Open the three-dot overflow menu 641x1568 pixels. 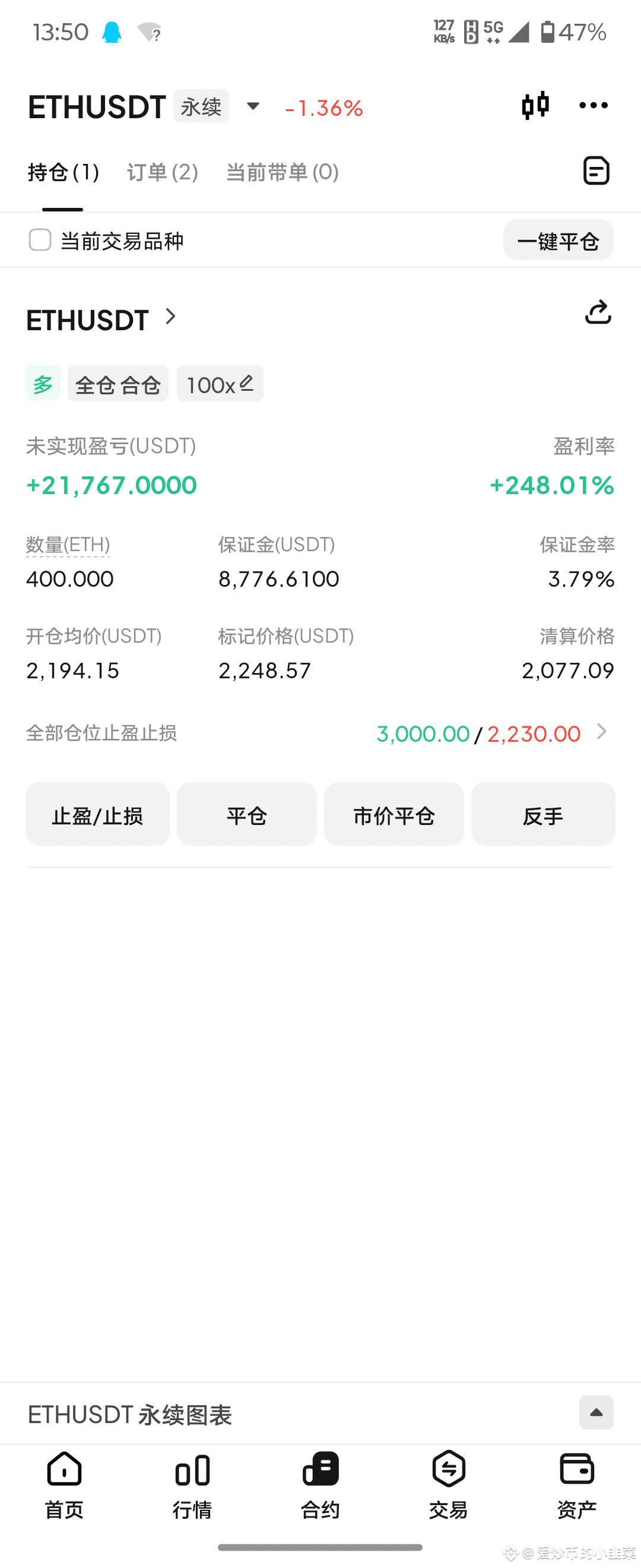tap(593, 106)
